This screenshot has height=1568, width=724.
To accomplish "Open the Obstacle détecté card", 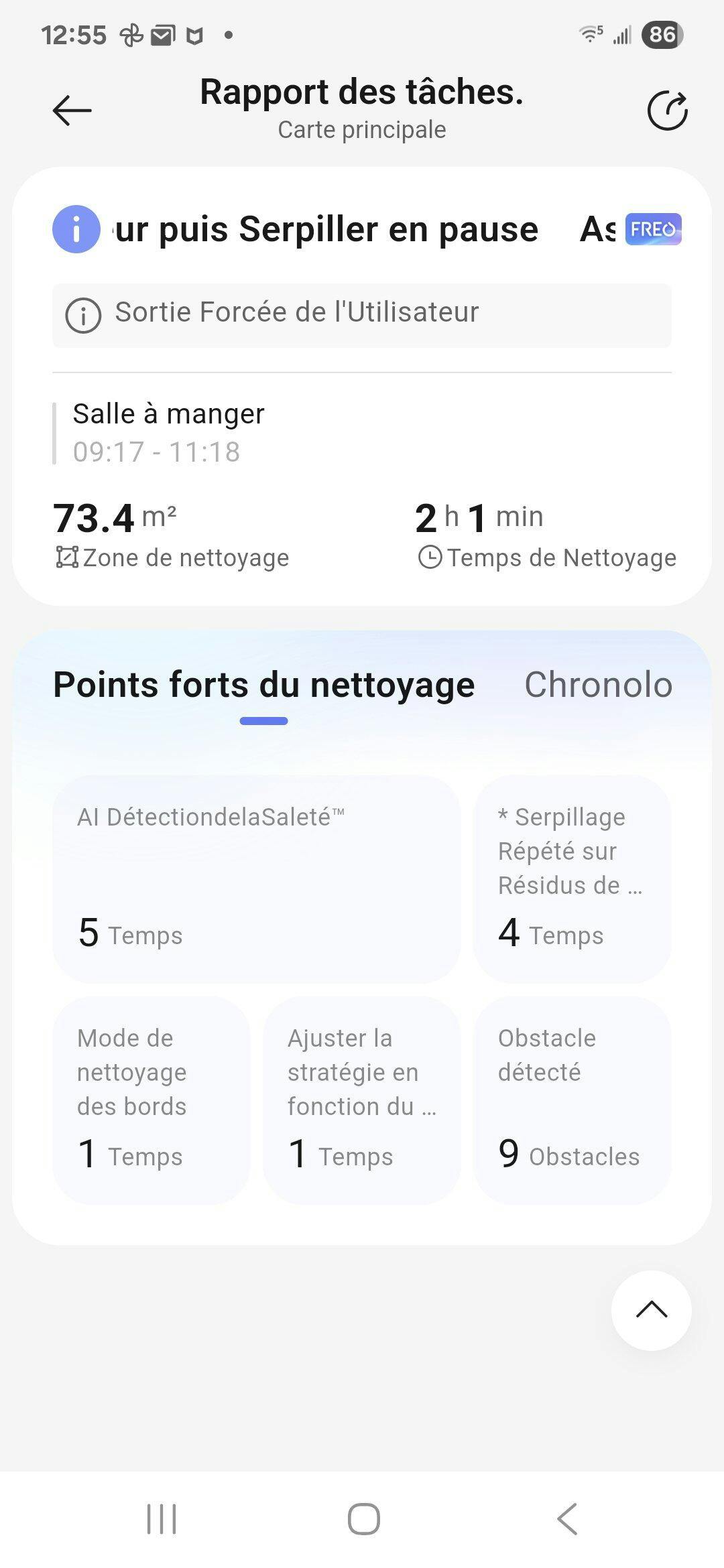I will 572,1100.
